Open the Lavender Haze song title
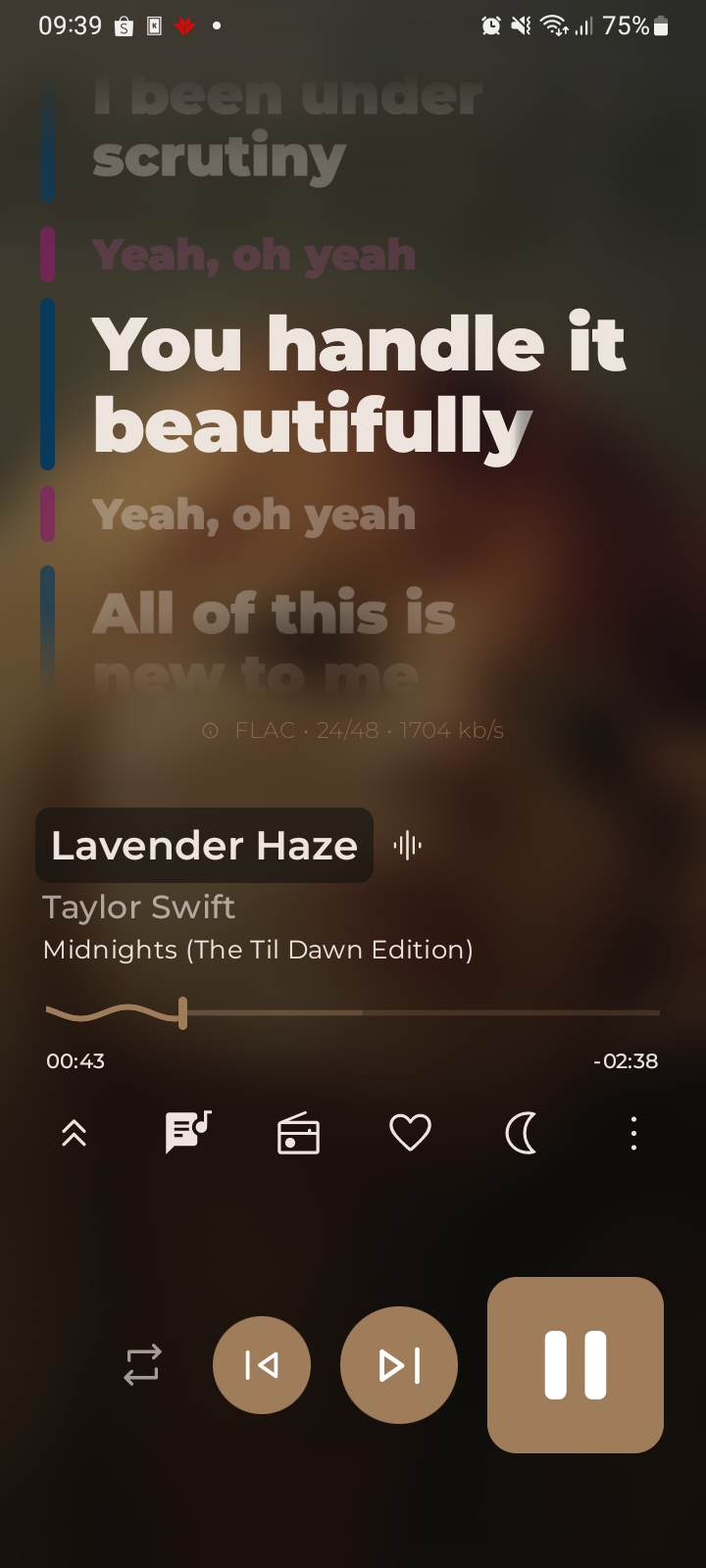Viewport: 706px width, 1568px height. [204, 846]
